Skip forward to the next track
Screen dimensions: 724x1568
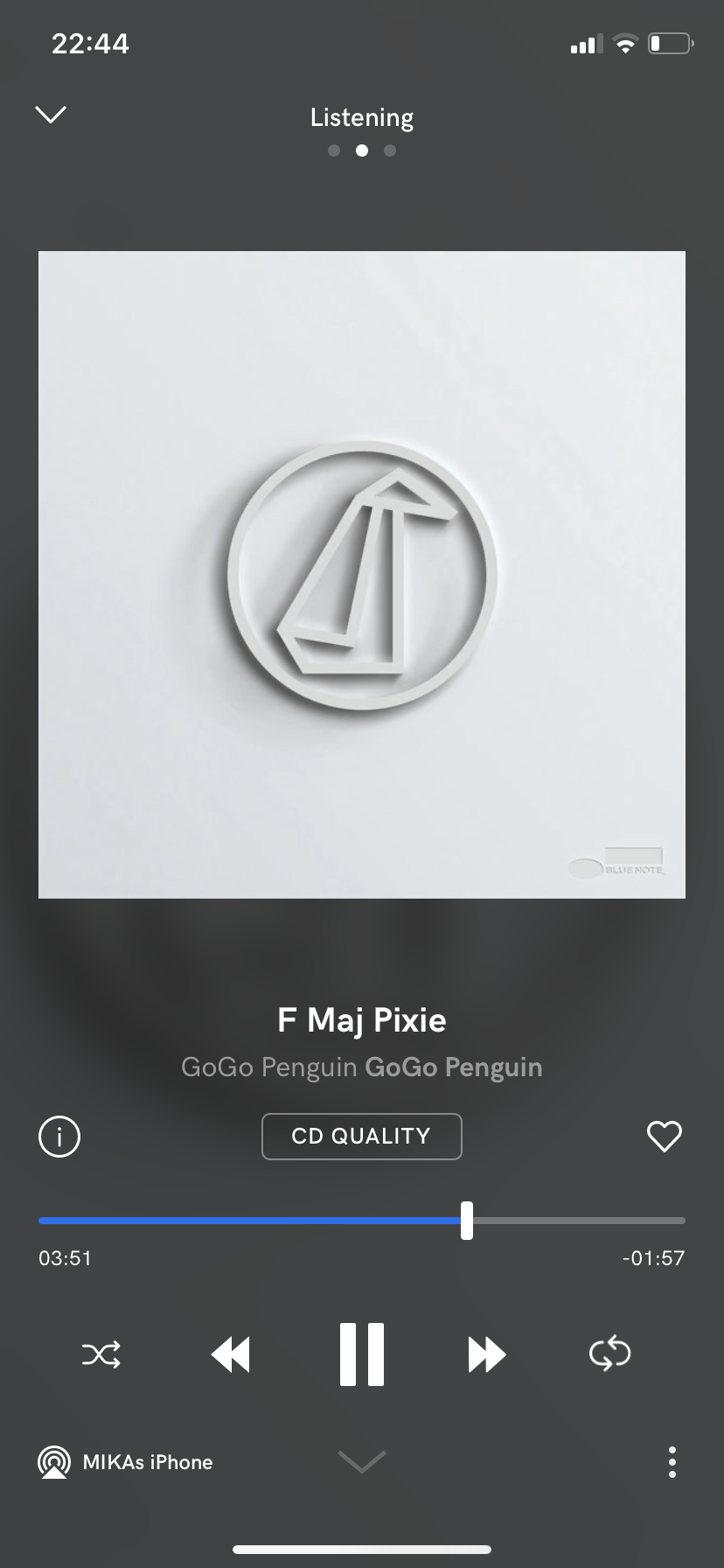(487, 1354)
